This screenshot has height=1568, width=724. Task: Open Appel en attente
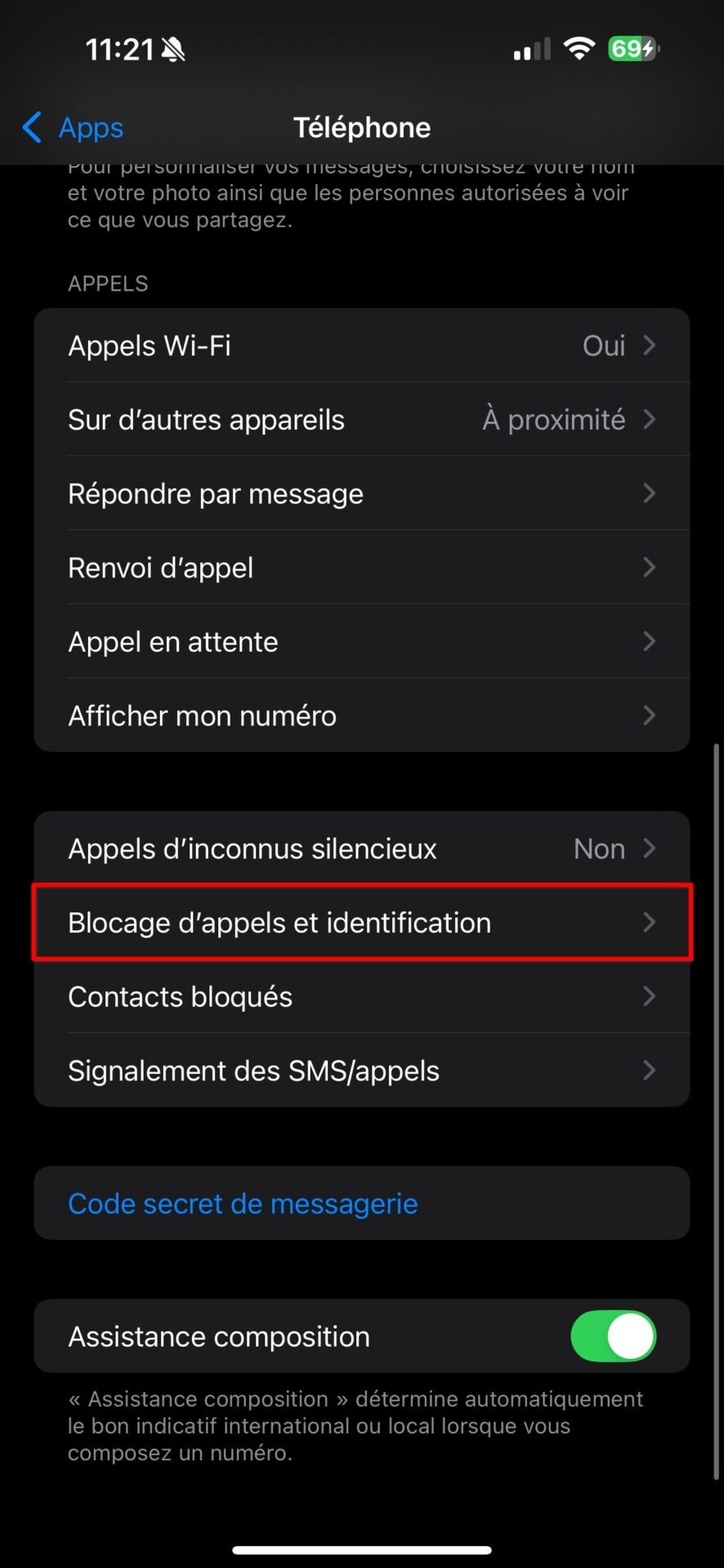362,641
